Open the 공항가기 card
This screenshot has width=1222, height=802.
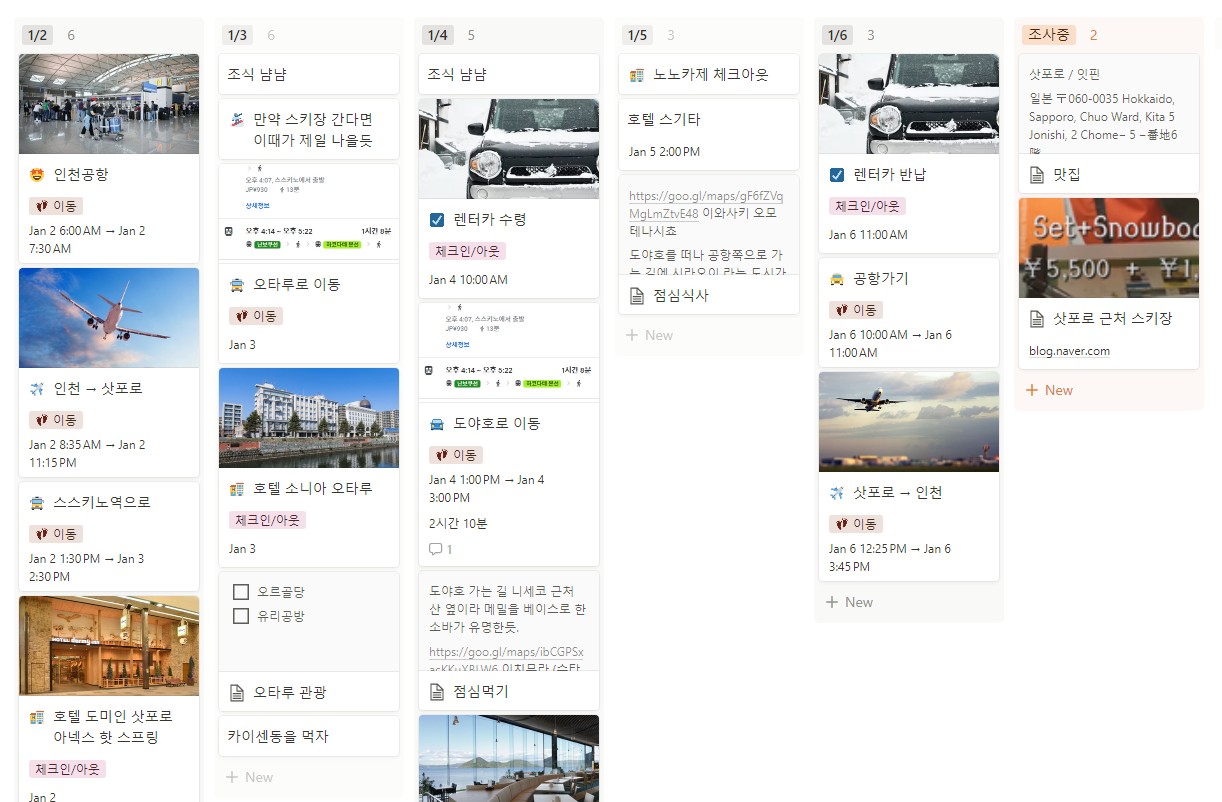click(880, 279)
